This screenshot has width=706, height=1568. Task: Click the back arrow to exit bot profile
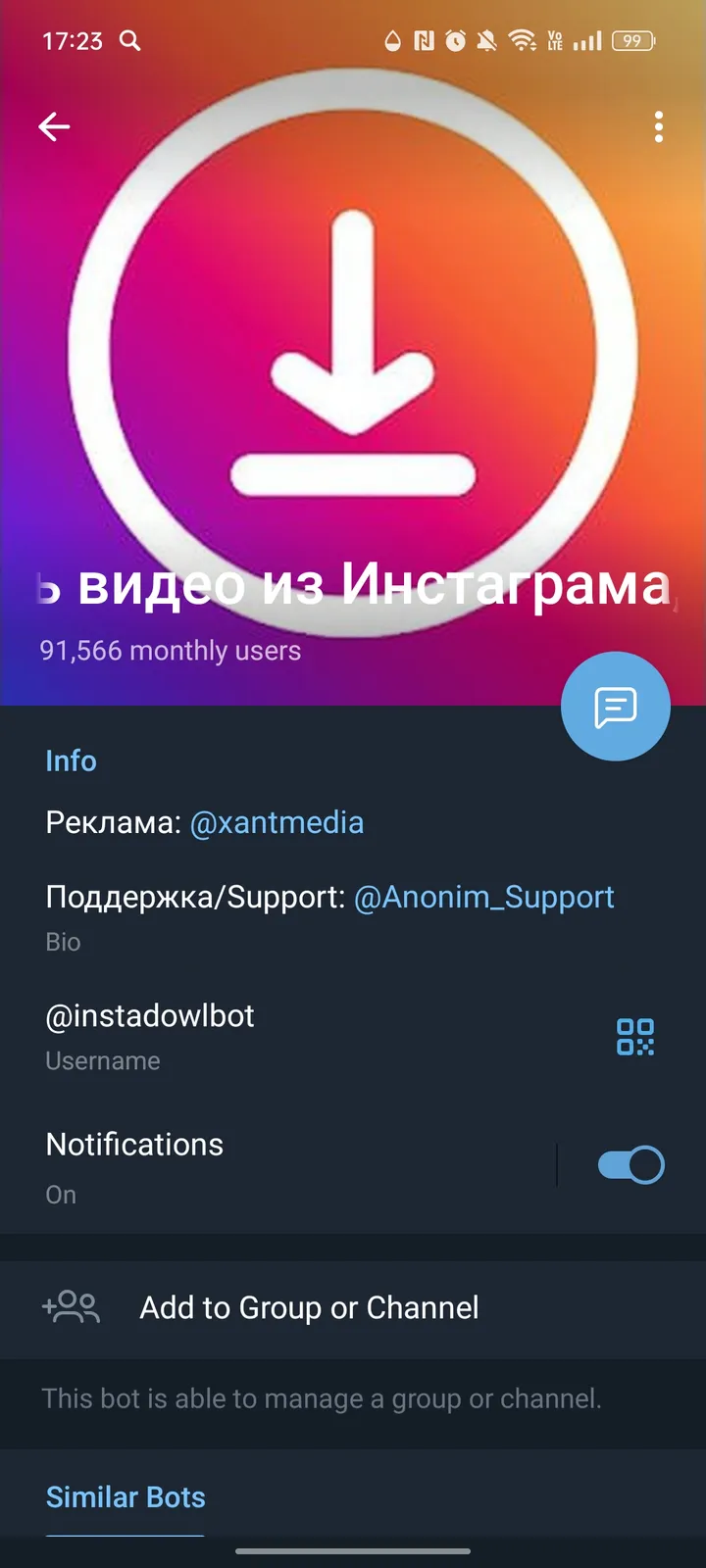click(54, 126)
